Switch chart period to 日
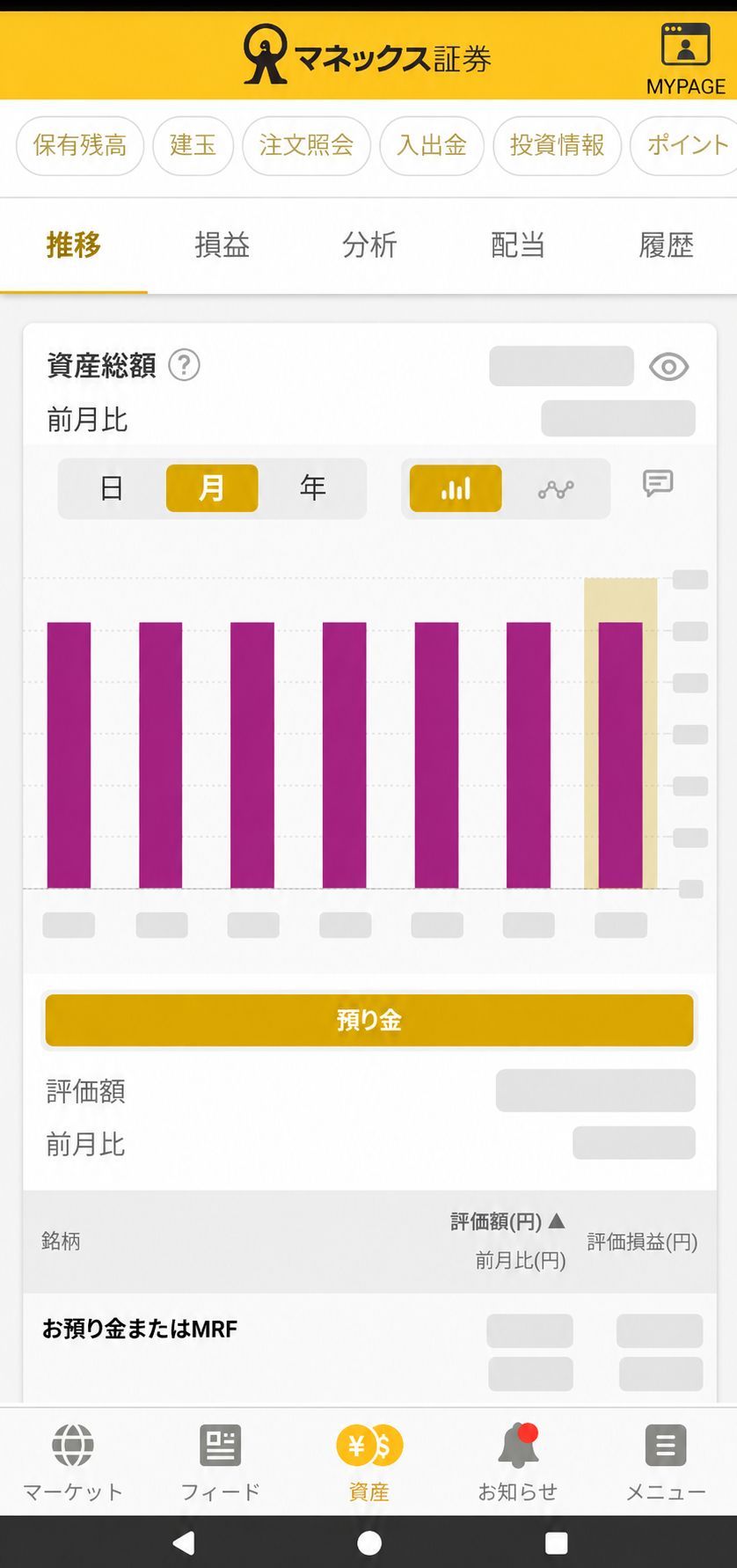The width and height of the screenshot is (737, 1568). coord(112,487)
